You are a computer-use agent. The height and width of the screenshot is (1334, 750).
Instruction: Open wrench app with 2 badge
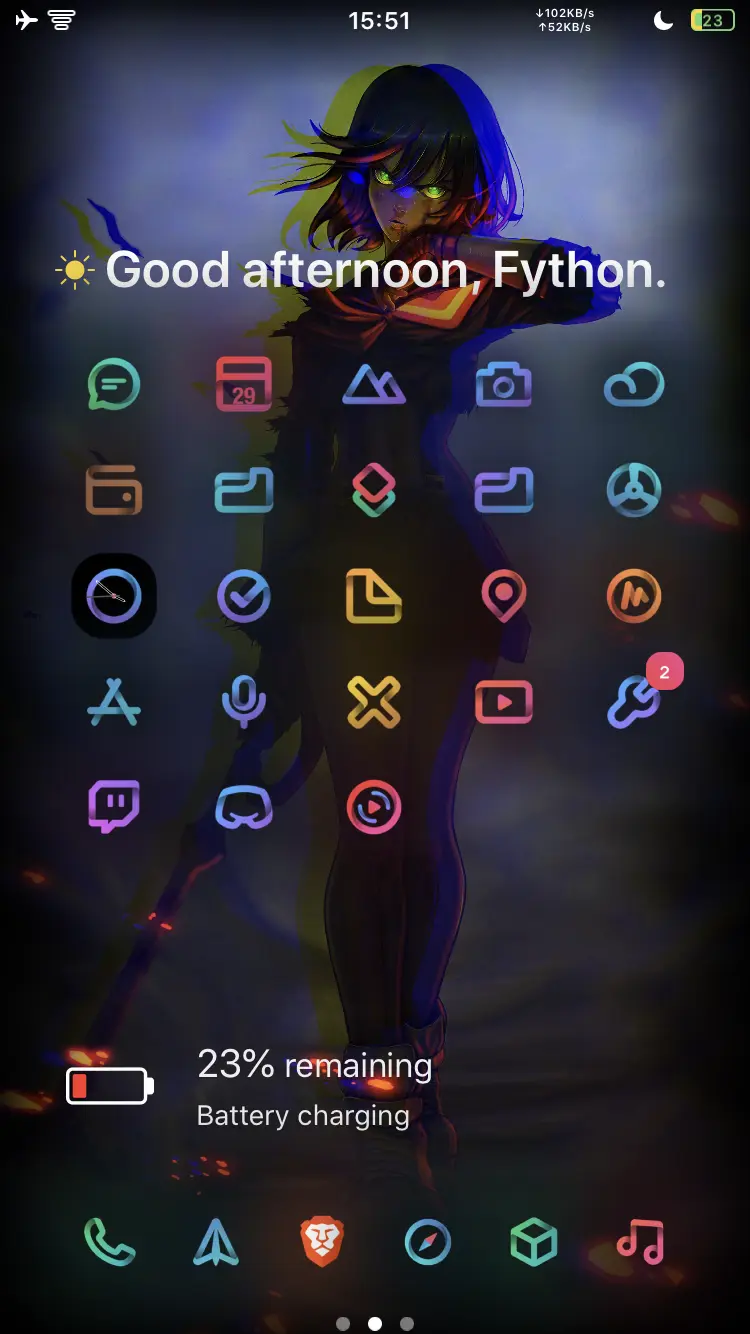point(634,703)
